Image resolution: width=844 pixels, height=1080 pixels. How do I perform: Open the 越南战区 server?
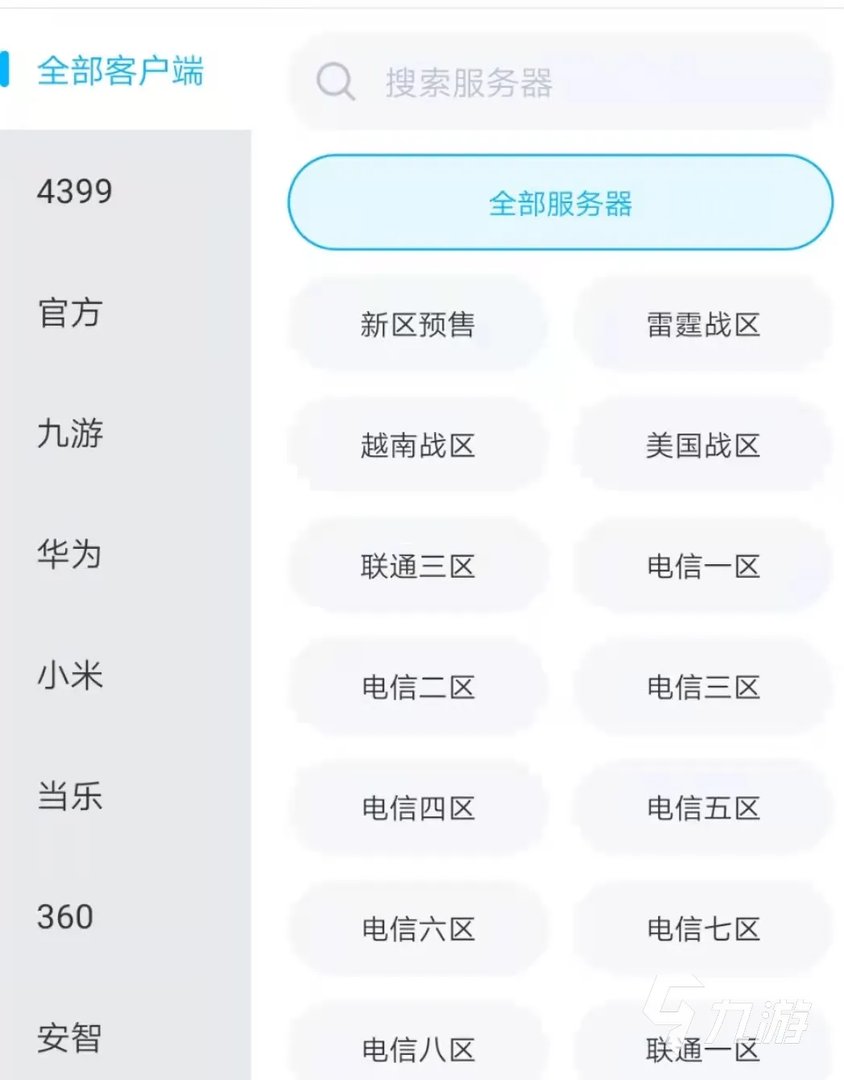(x=419, y=444)
